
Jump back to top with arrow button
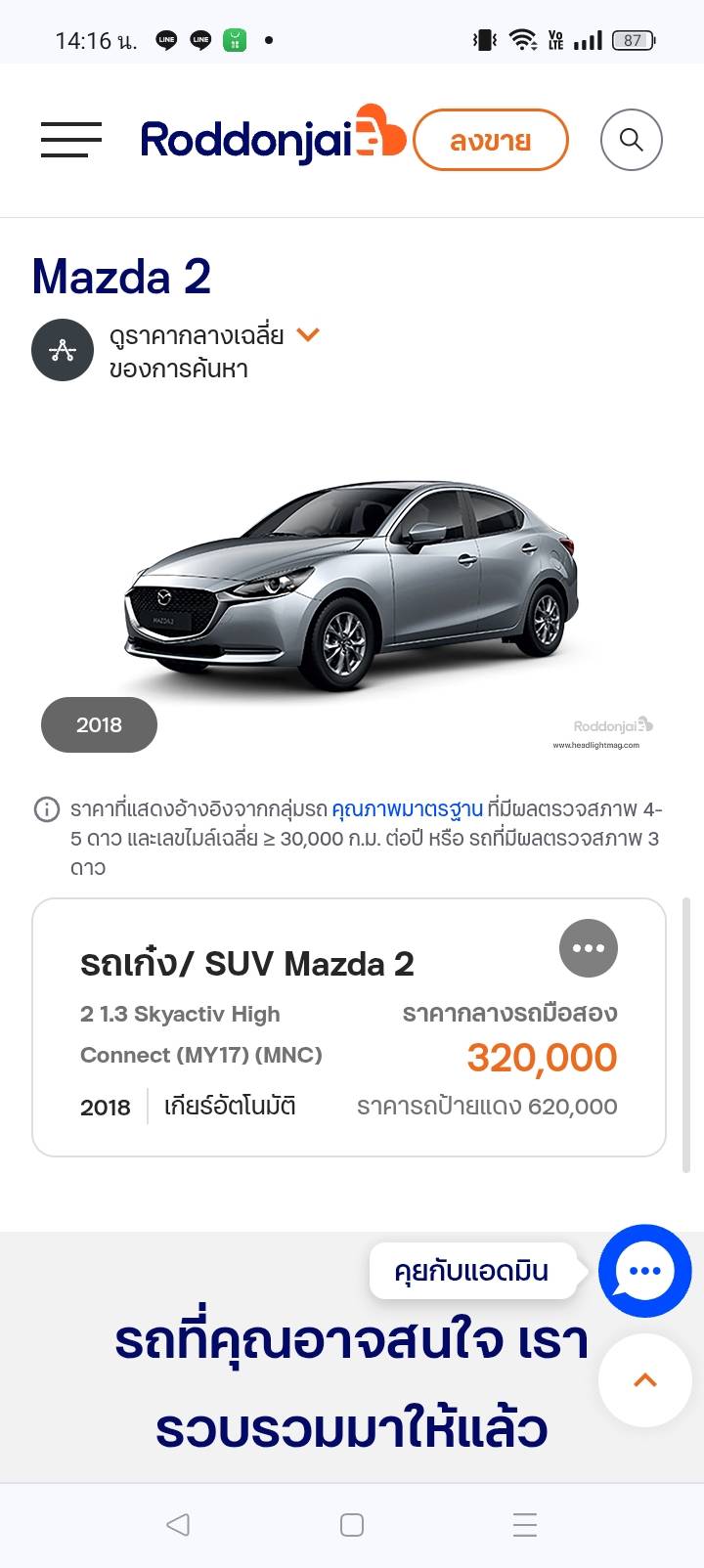(x=645, y=1380)
